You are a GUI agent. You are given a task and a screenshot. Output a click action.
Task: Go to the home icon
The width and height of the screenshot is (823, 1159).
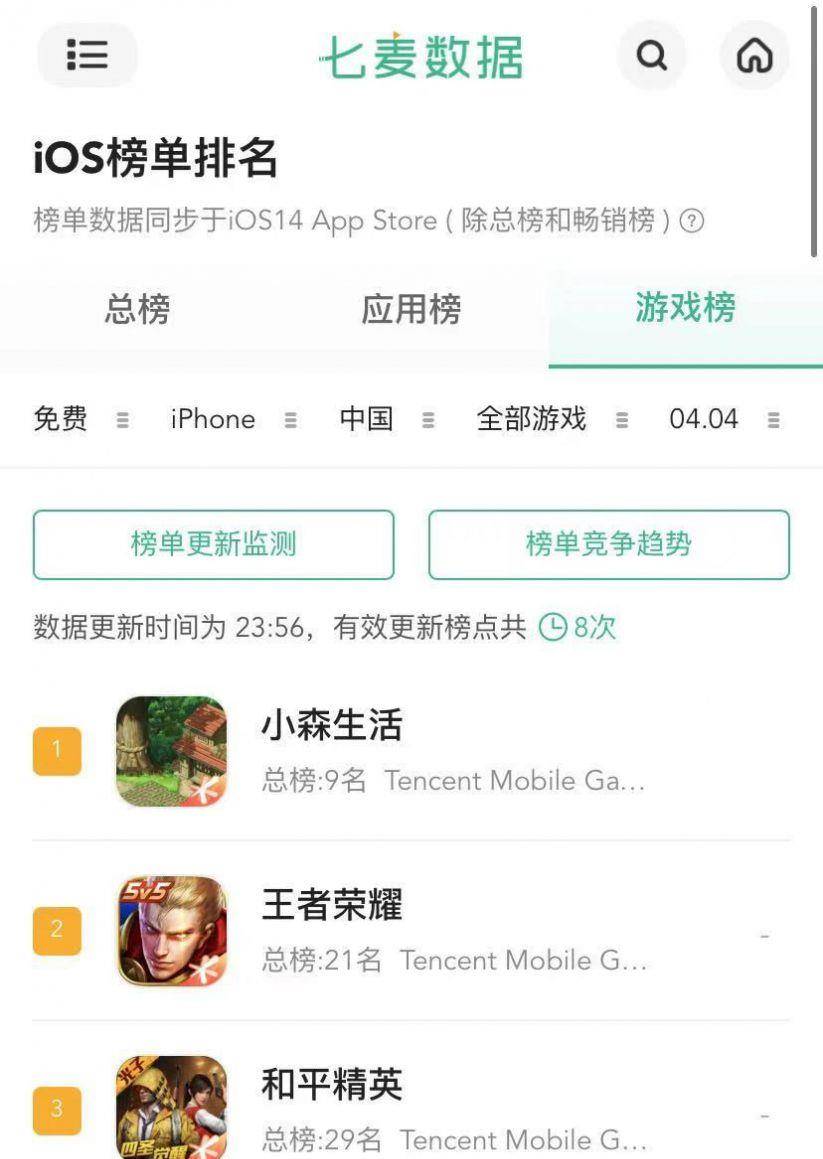click(x=754, y=56)
